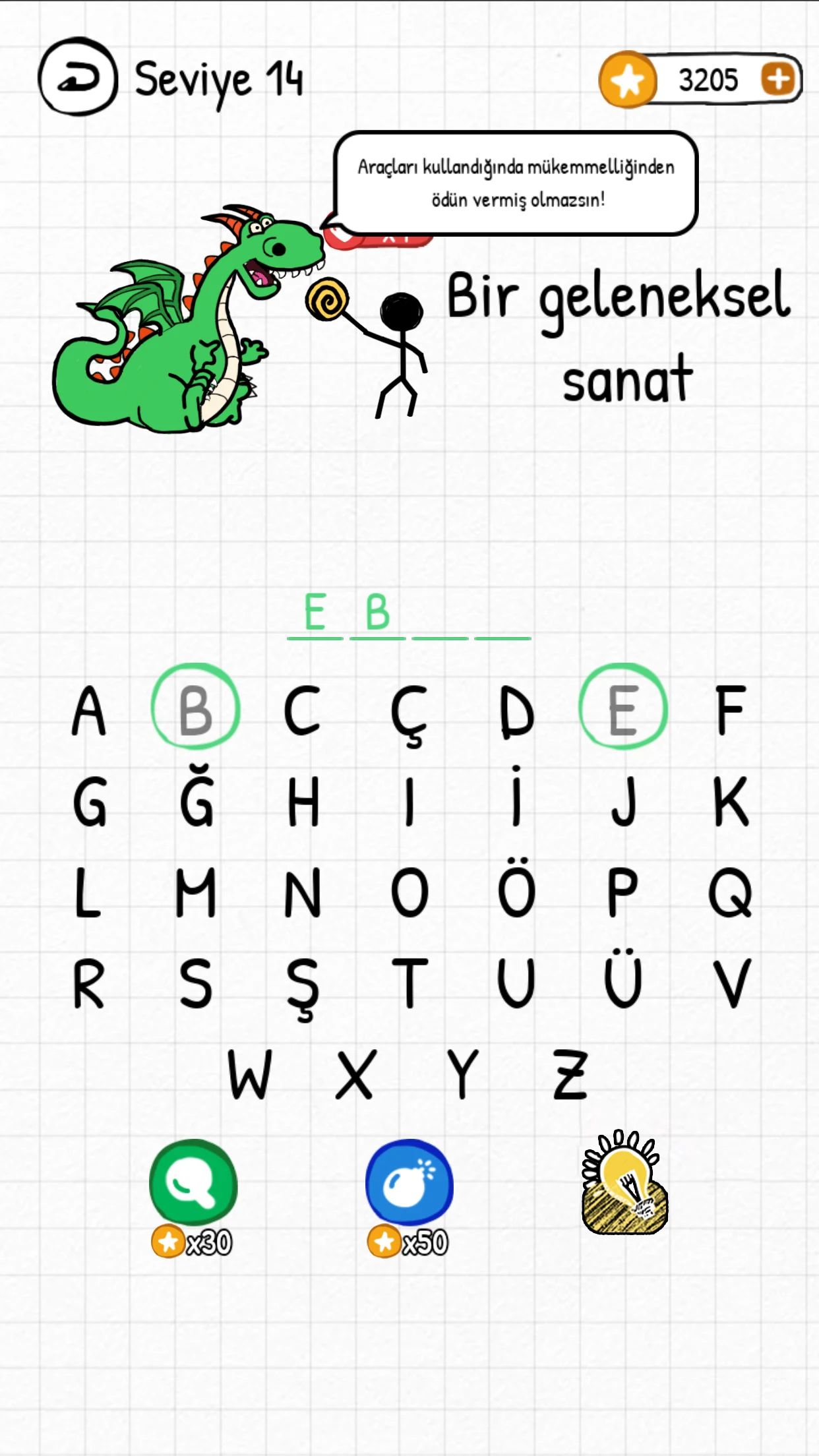Add more coins with the plus button

[778, 80]
